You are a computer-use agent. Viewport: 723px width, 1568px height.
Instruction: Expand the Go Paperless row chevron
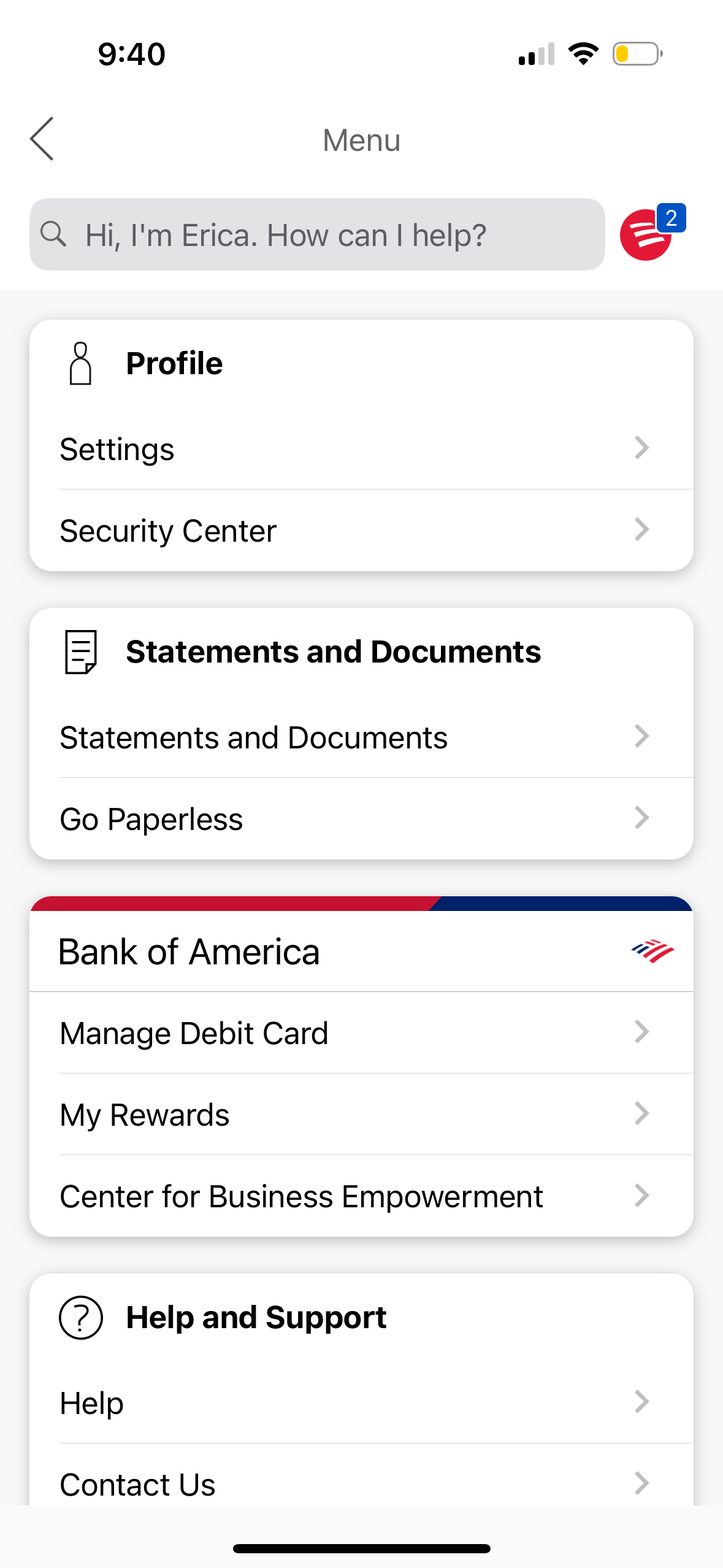(641, 818)
